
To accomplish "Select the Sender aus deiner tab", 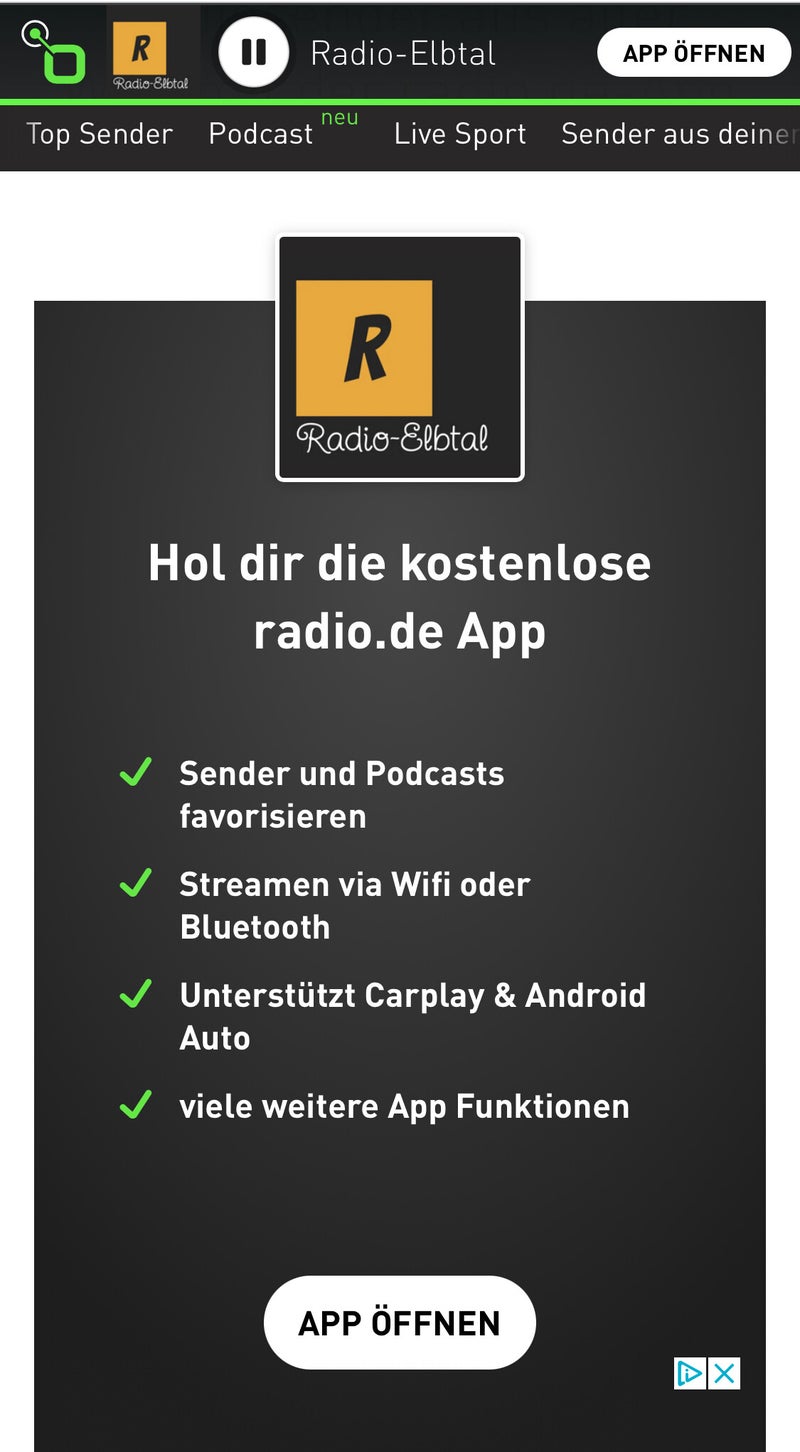I will coord(679,134).
